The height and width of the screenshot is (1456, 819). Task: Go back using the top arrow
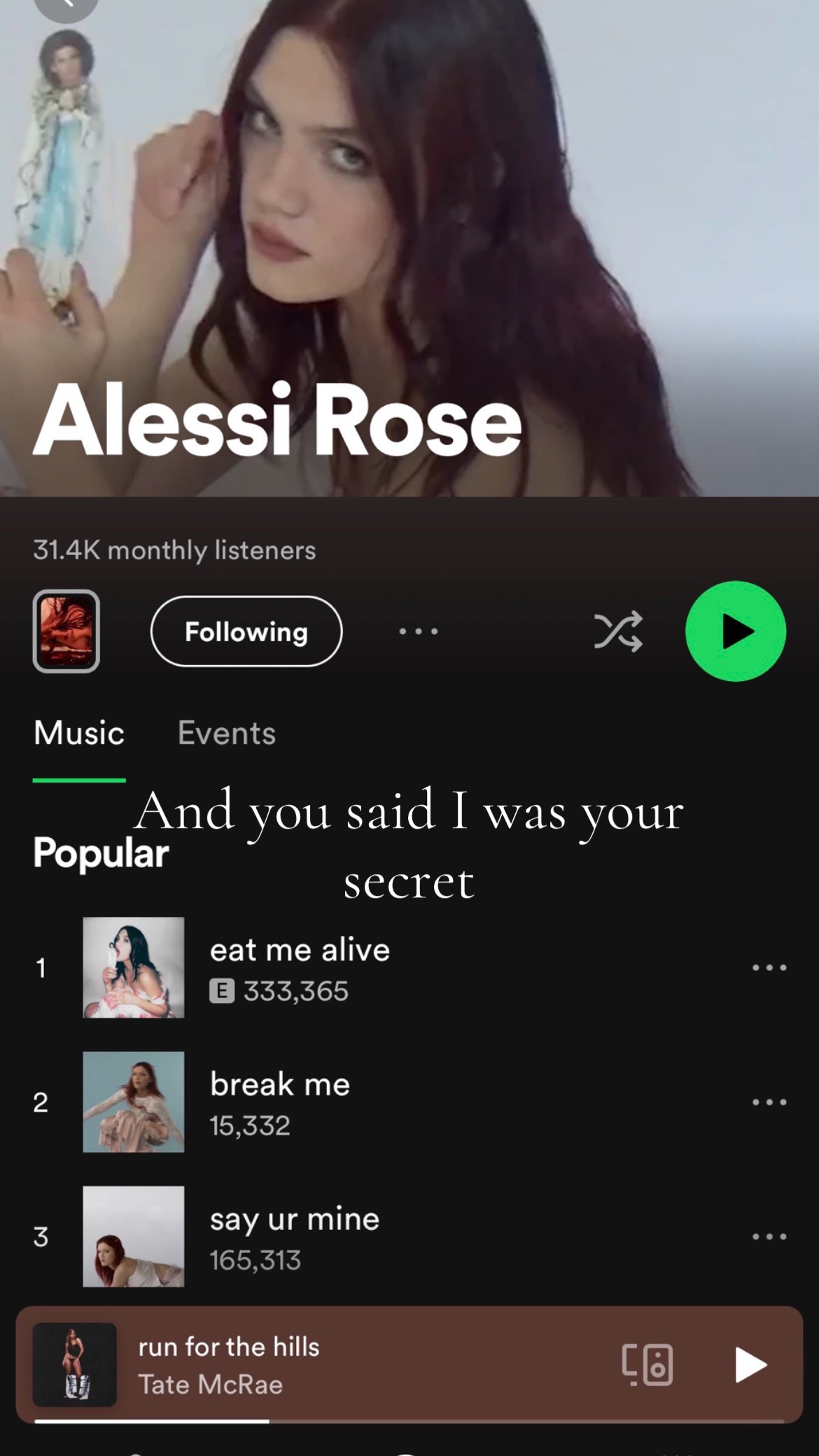pyautogui.click(x=66, y=7)
